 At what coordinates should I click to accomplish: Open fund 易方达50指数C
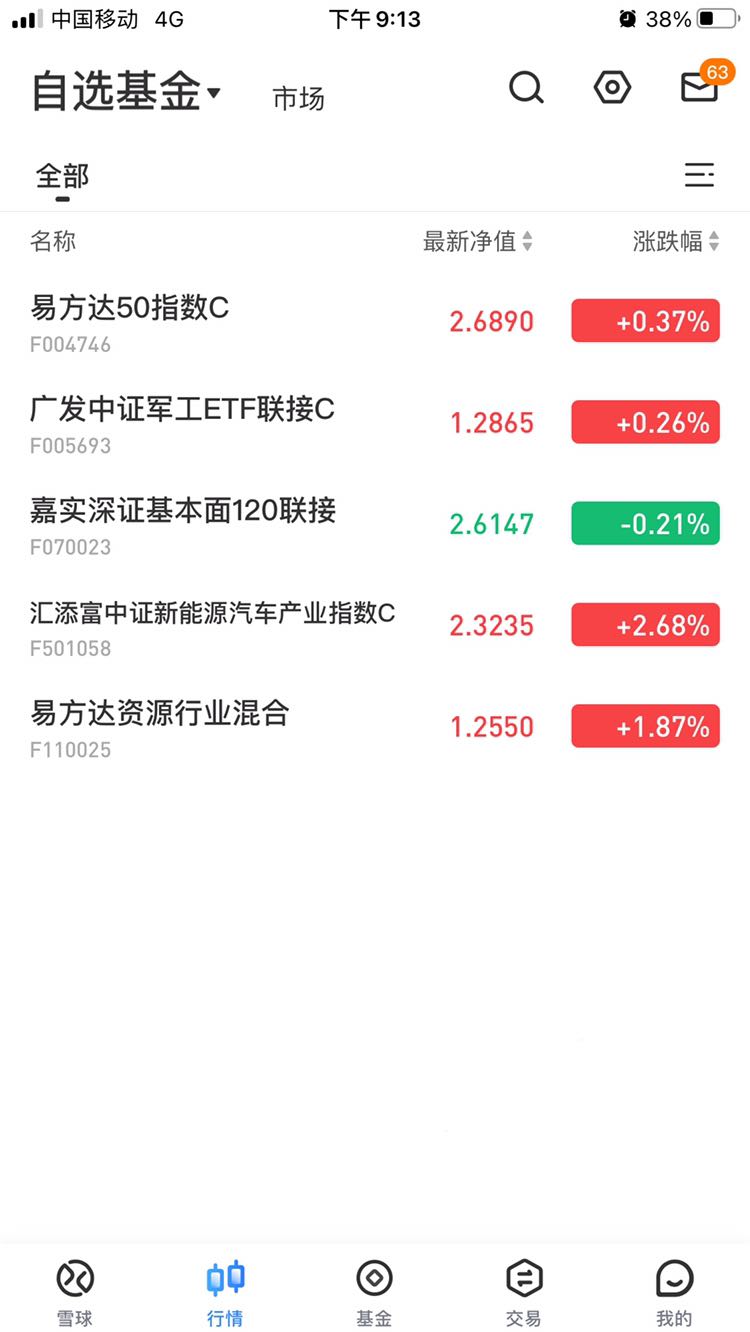[375, 322]
